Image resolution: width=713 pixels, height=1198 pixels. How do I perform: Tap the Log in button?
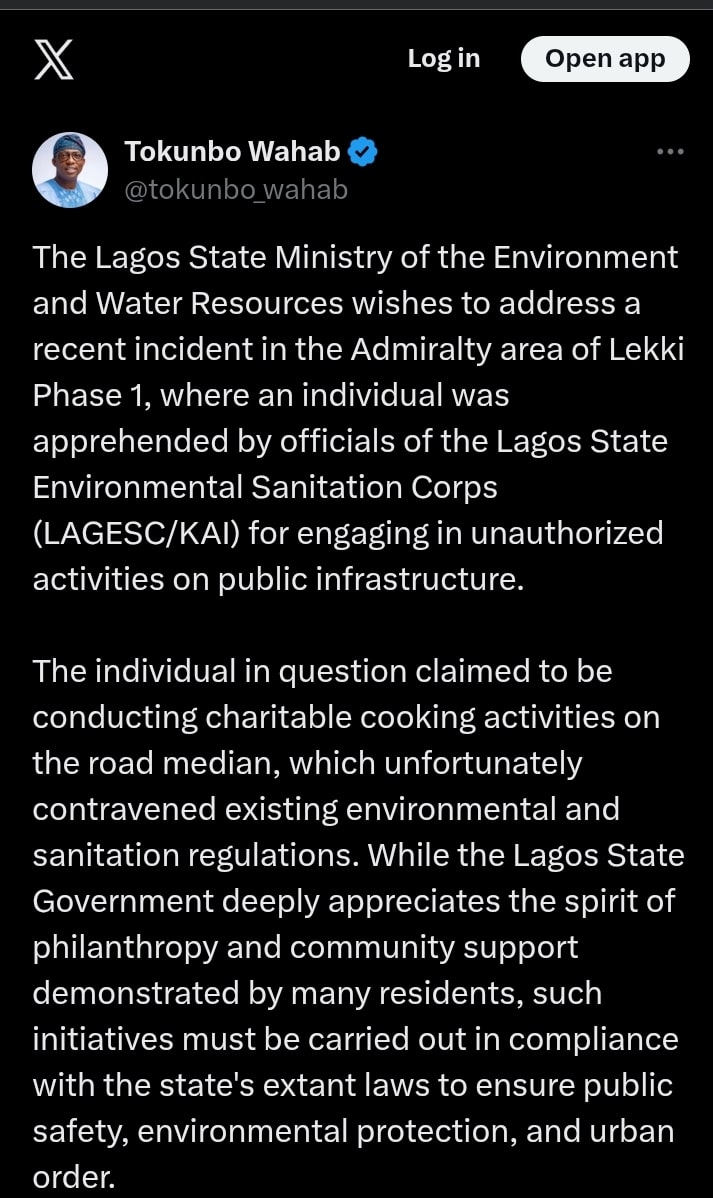[x=443, y=59]
